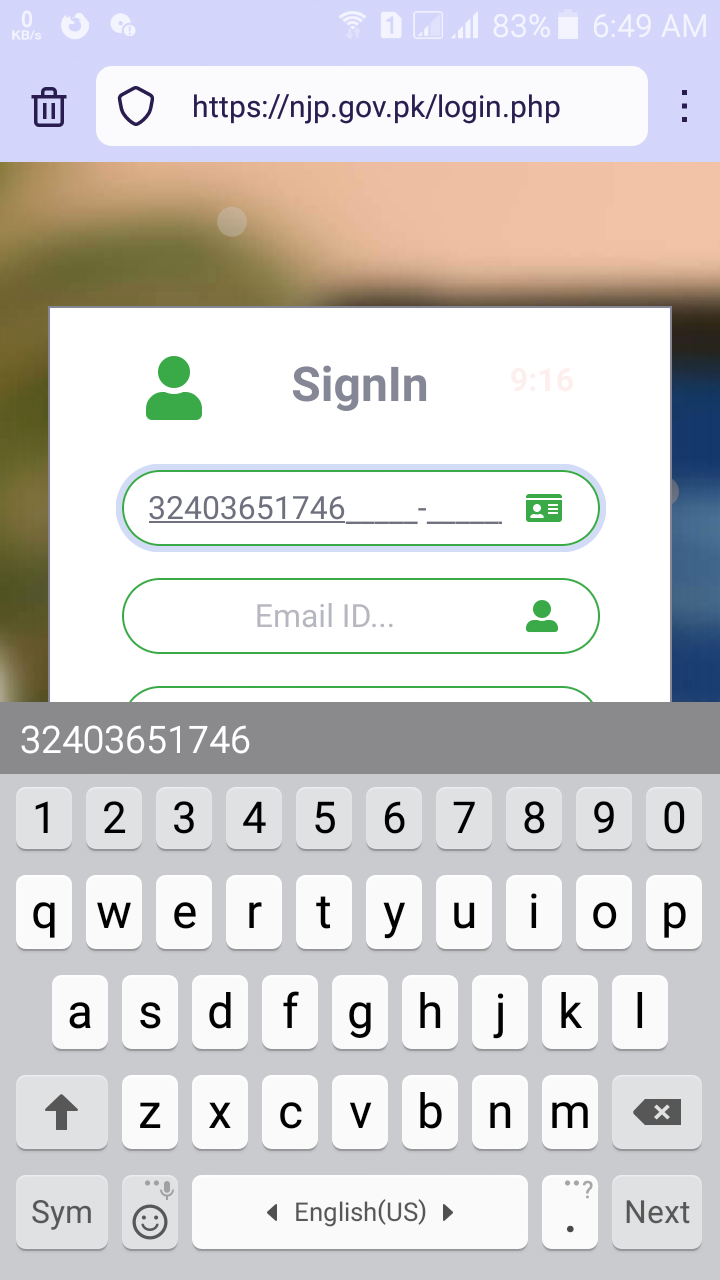Open the emoji key
Viewport: 720px width, 1280px height.
[150, 1212]
